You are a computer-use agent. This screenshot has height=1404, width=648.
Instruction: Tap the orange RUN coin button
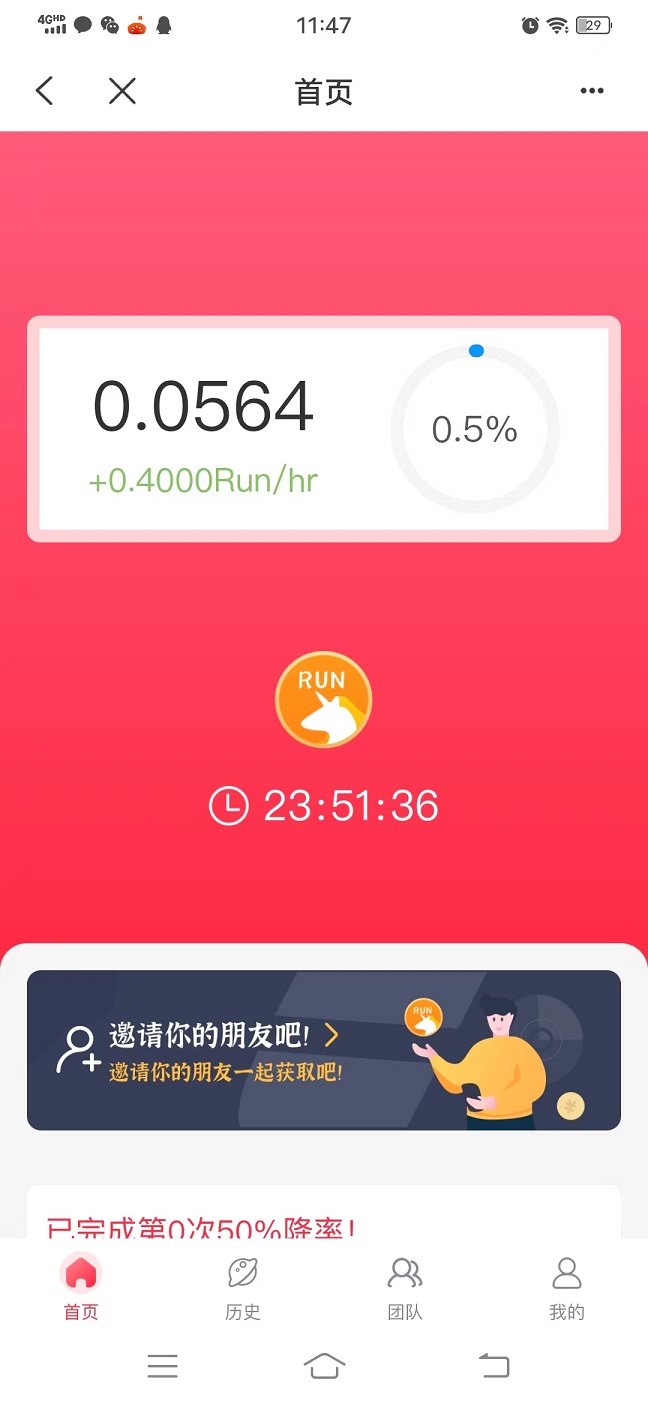coord(323,700)
